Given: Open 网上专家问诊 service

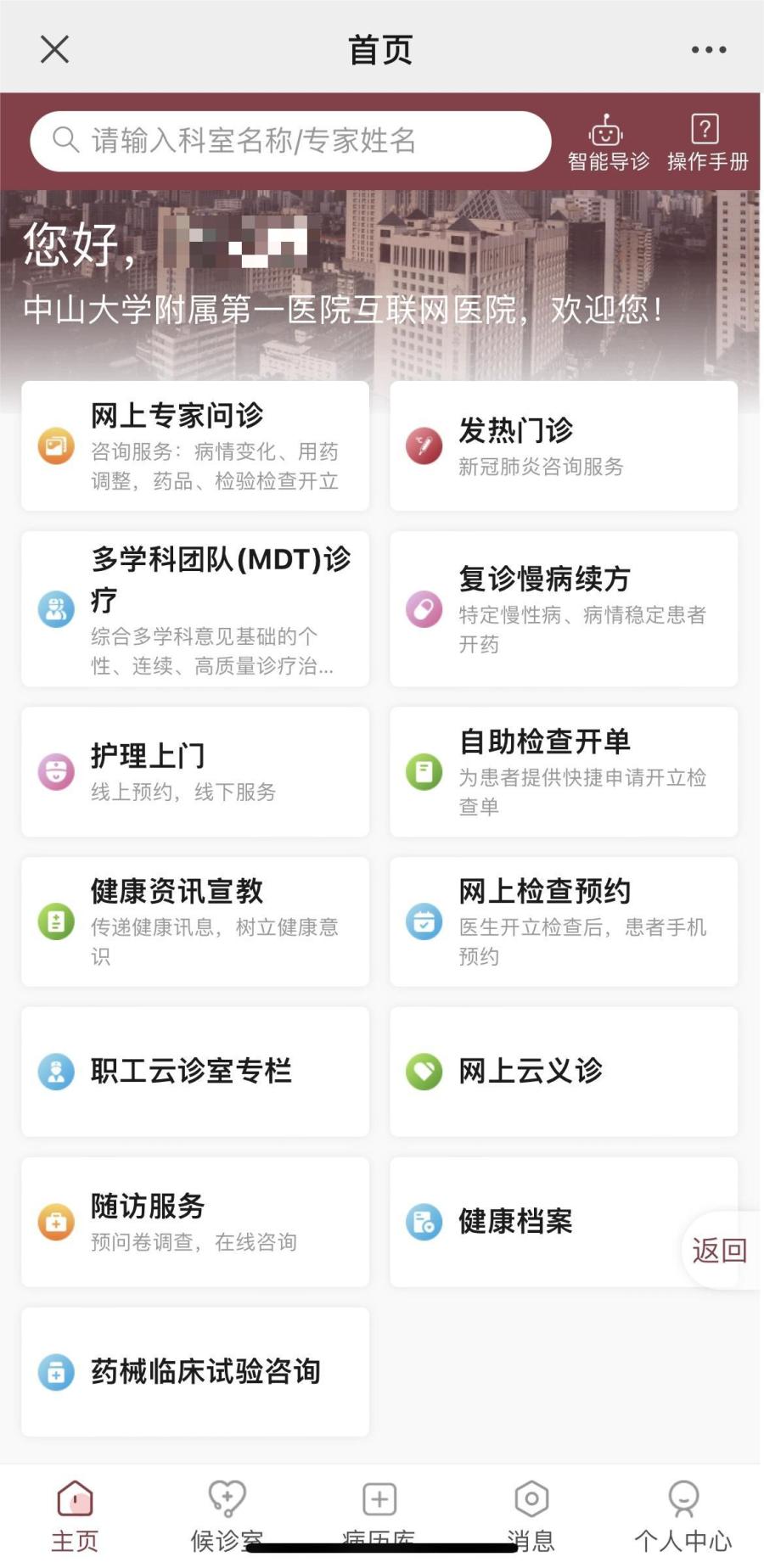Looking at the screenshot, I should pos(195,446).
